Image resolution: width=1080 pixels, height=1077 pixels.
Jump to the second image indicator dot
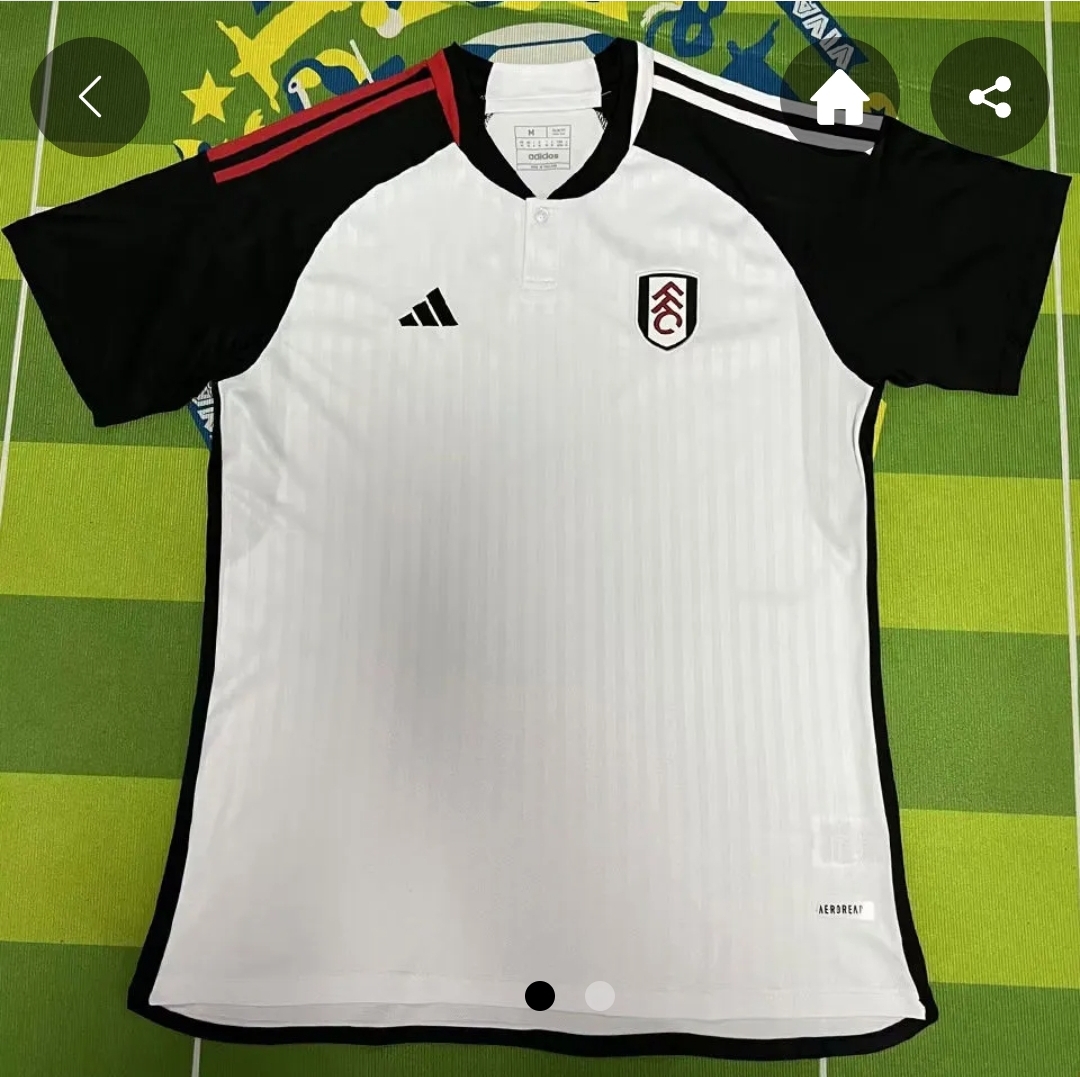(600, 995)
